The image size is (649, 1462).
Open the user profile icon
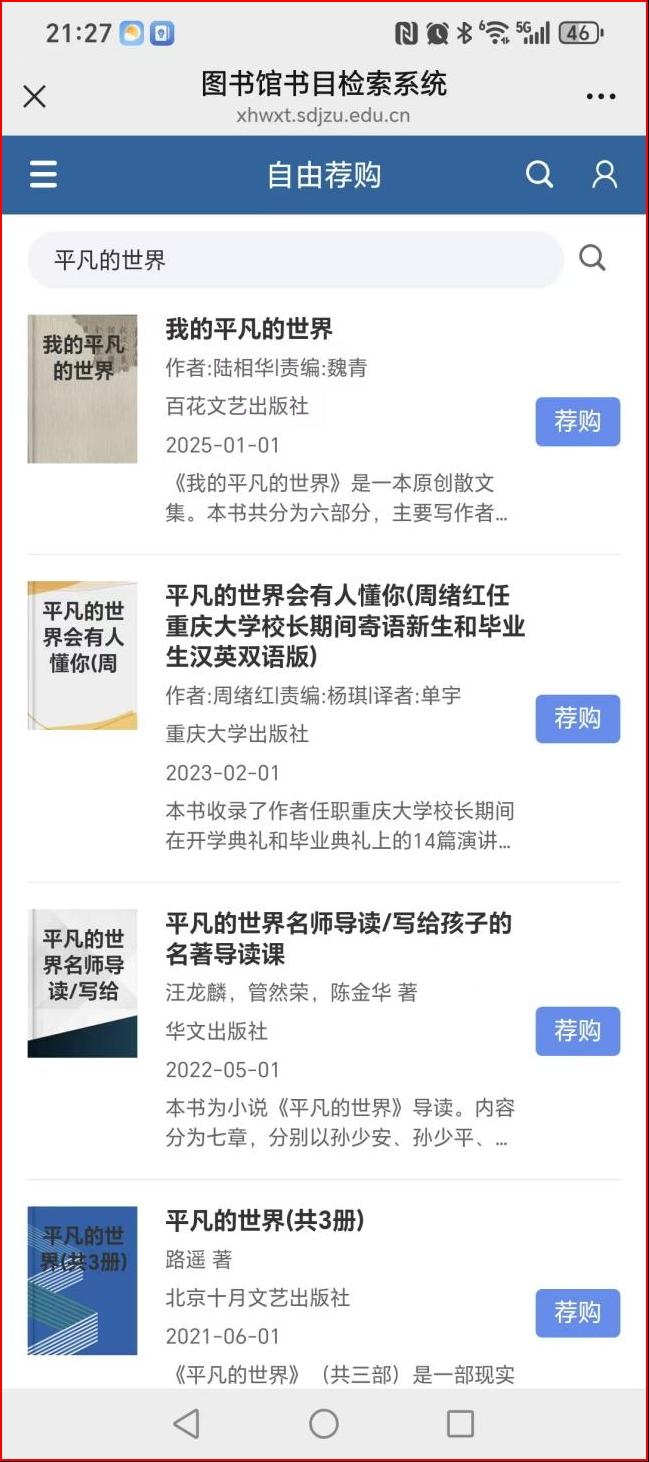click(604, 175)
